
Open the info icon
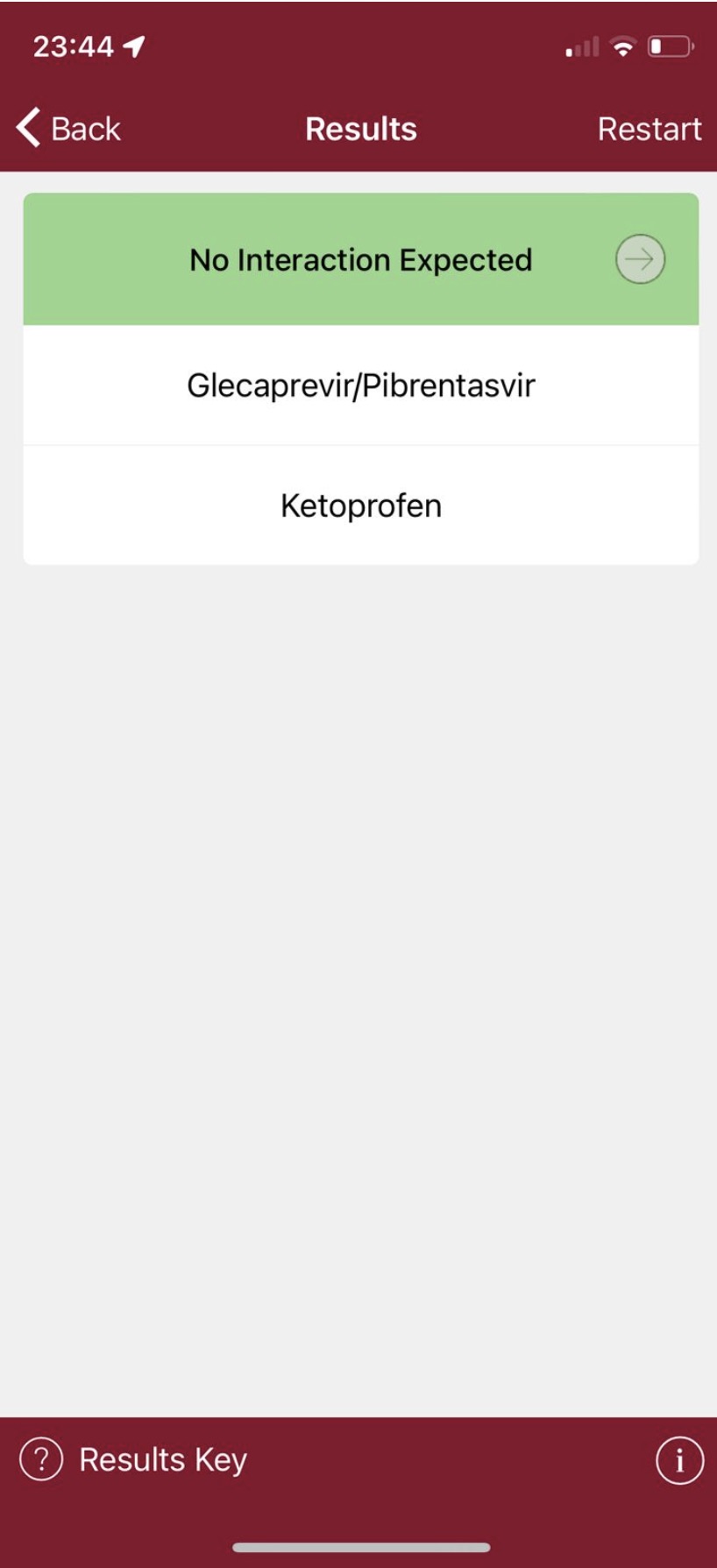(x=678, y=1459)
